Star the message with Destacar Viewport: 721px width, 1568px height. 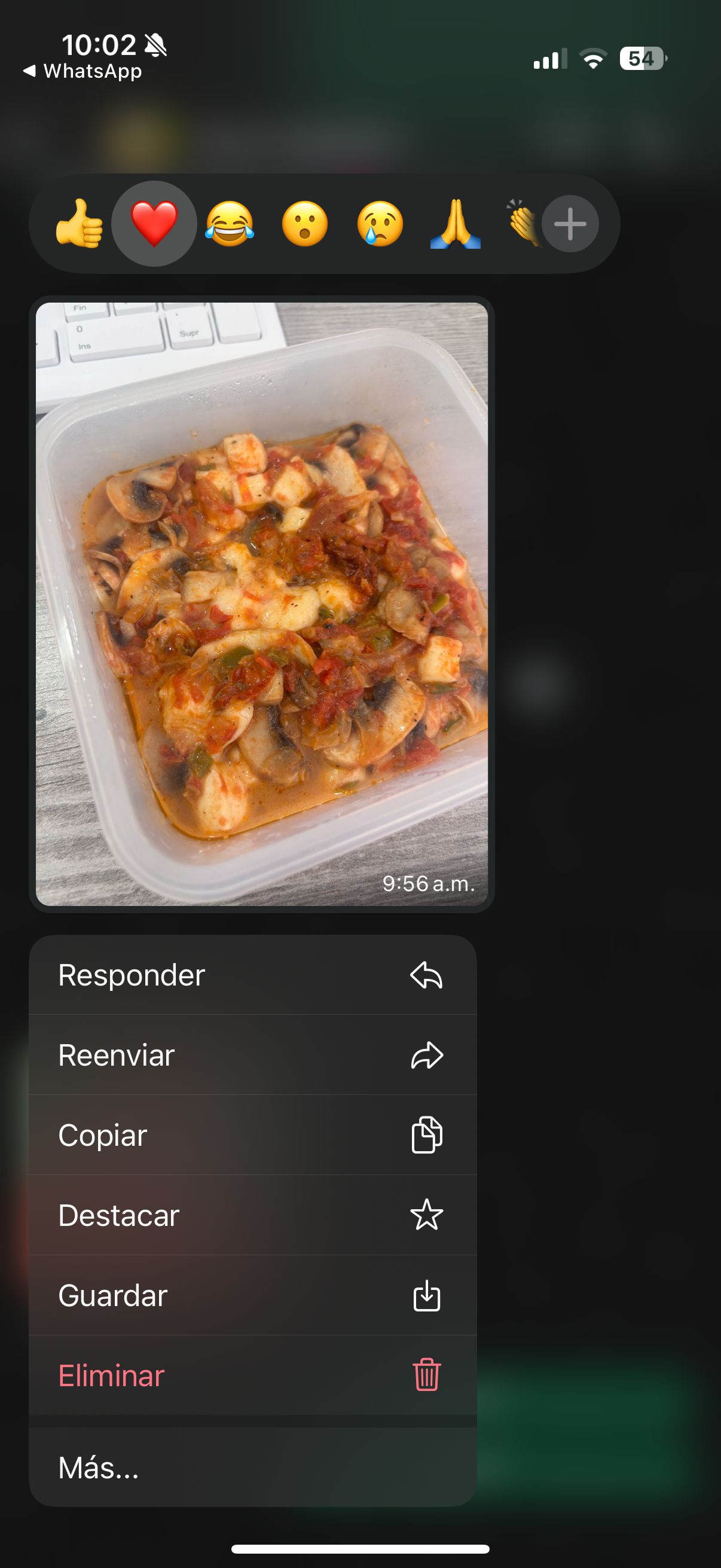click(x=252, y=1215)
